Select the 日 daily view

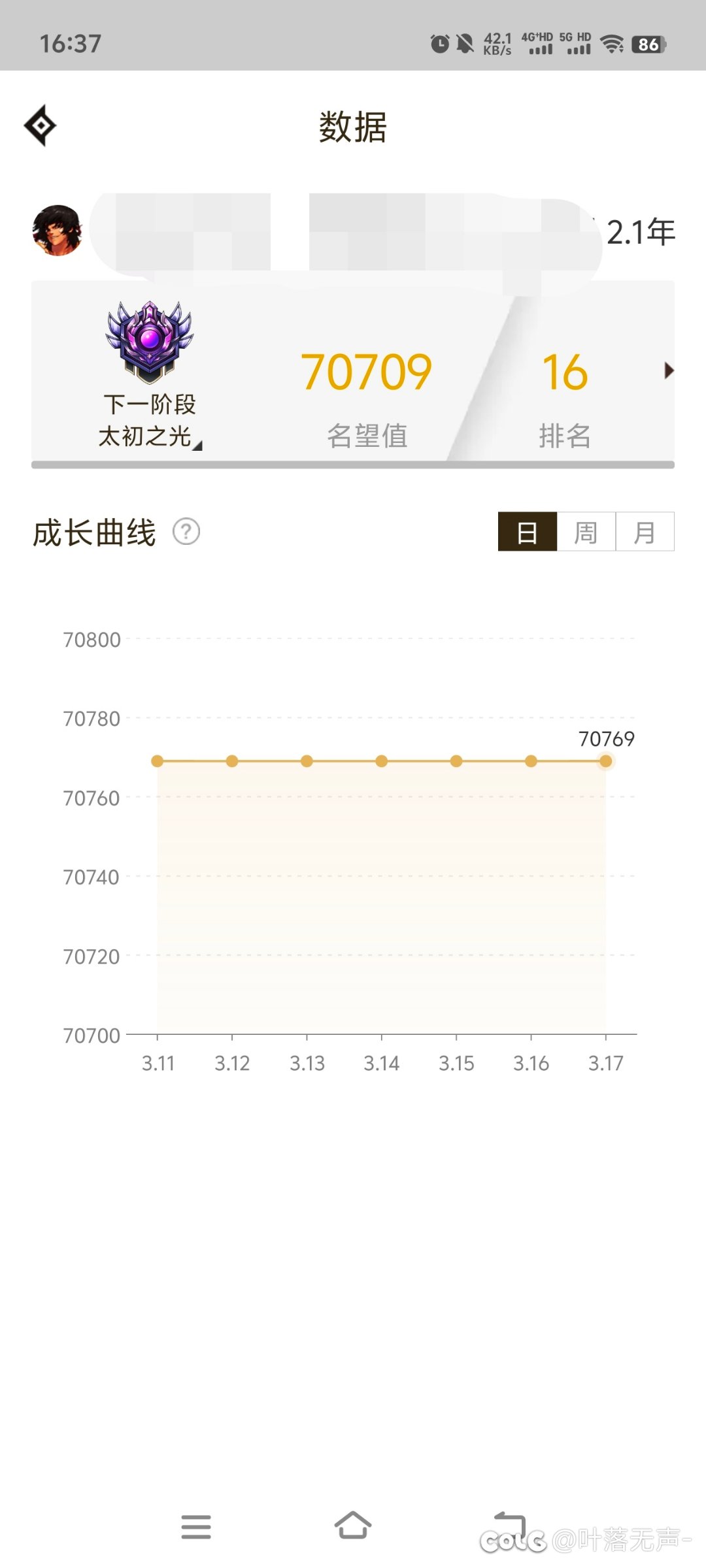[528, 532]
